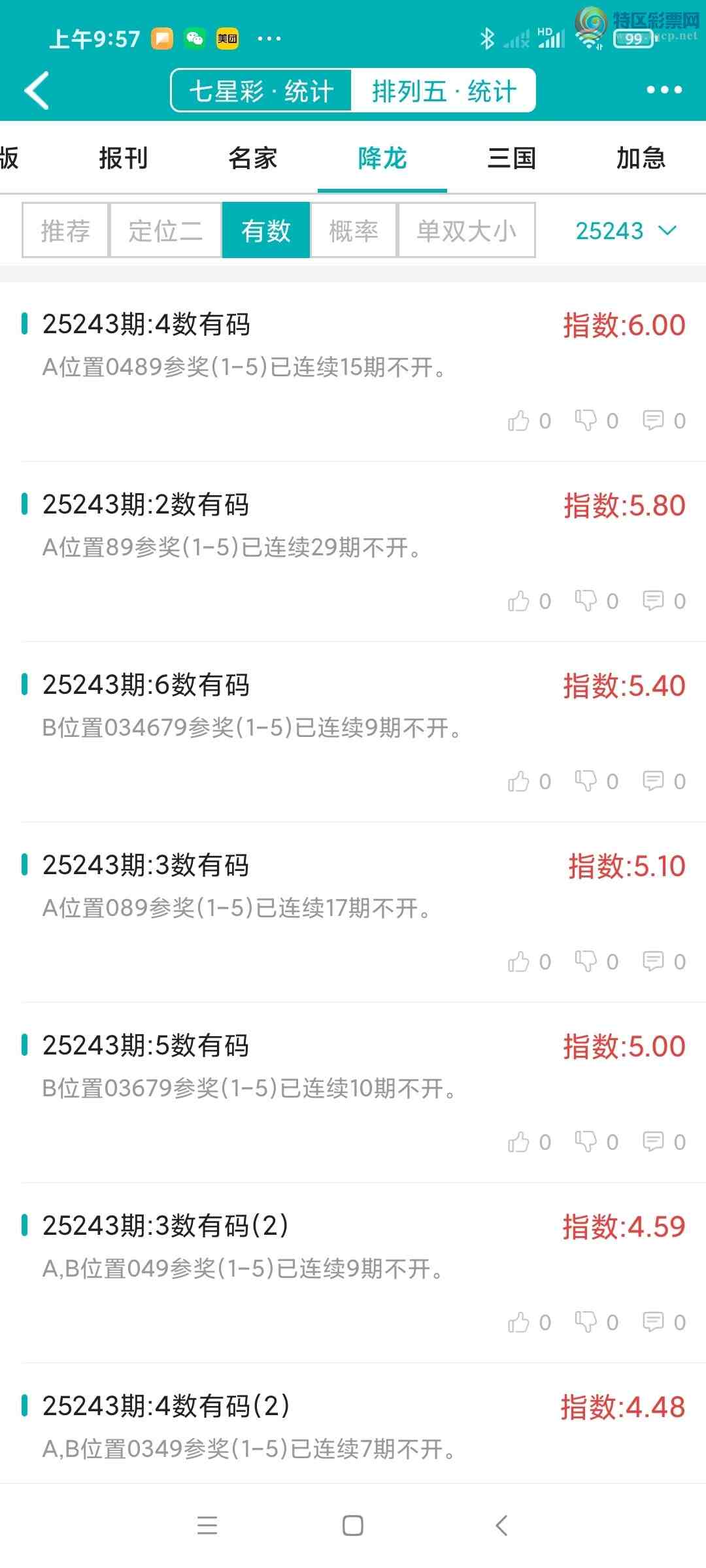Viewport: 706px width, 1568px height.
Task: Dislike the 3数有码 post
Action: [x=587, y=960]
